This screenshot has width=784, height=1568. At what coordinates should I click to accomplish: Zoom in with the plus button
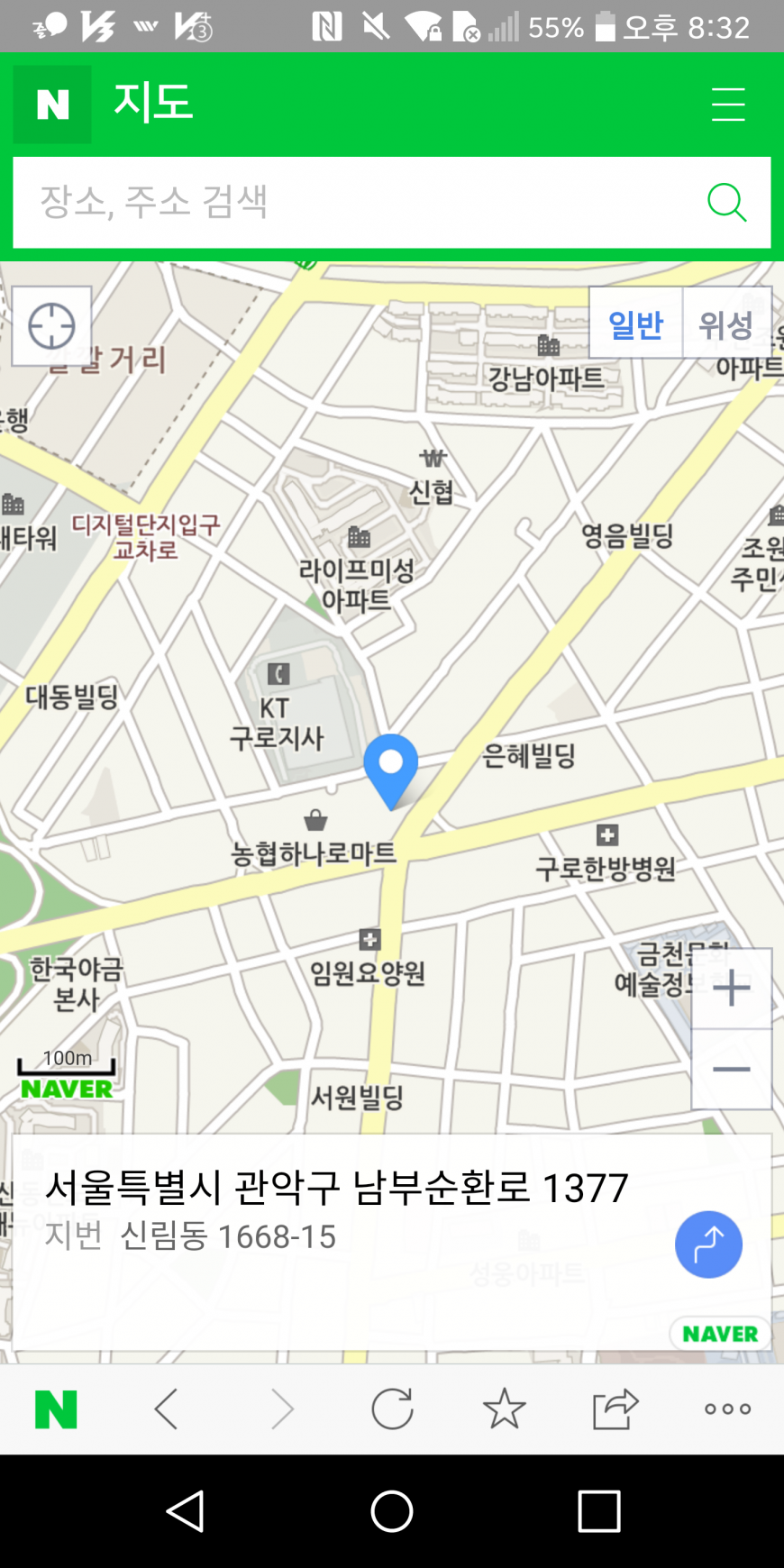[x=731, y=988]
